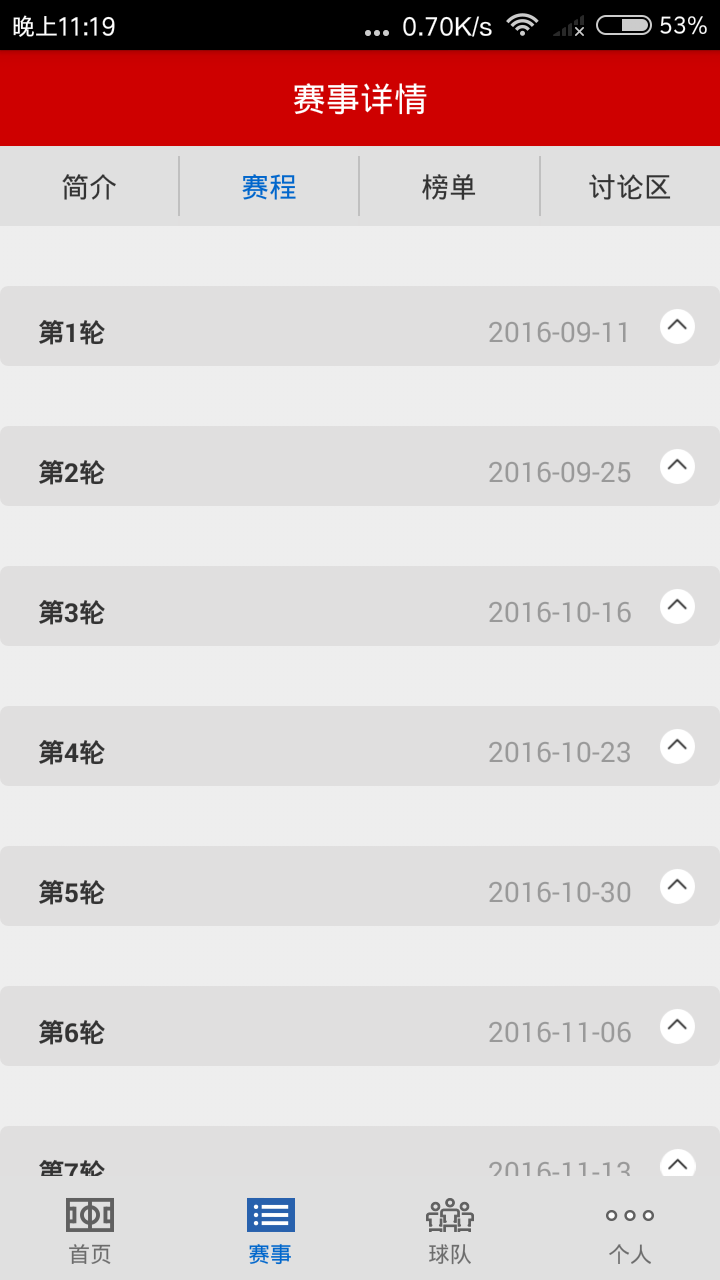
Task: Collapse the 第2轮 round section
Action: click(677, 467)
